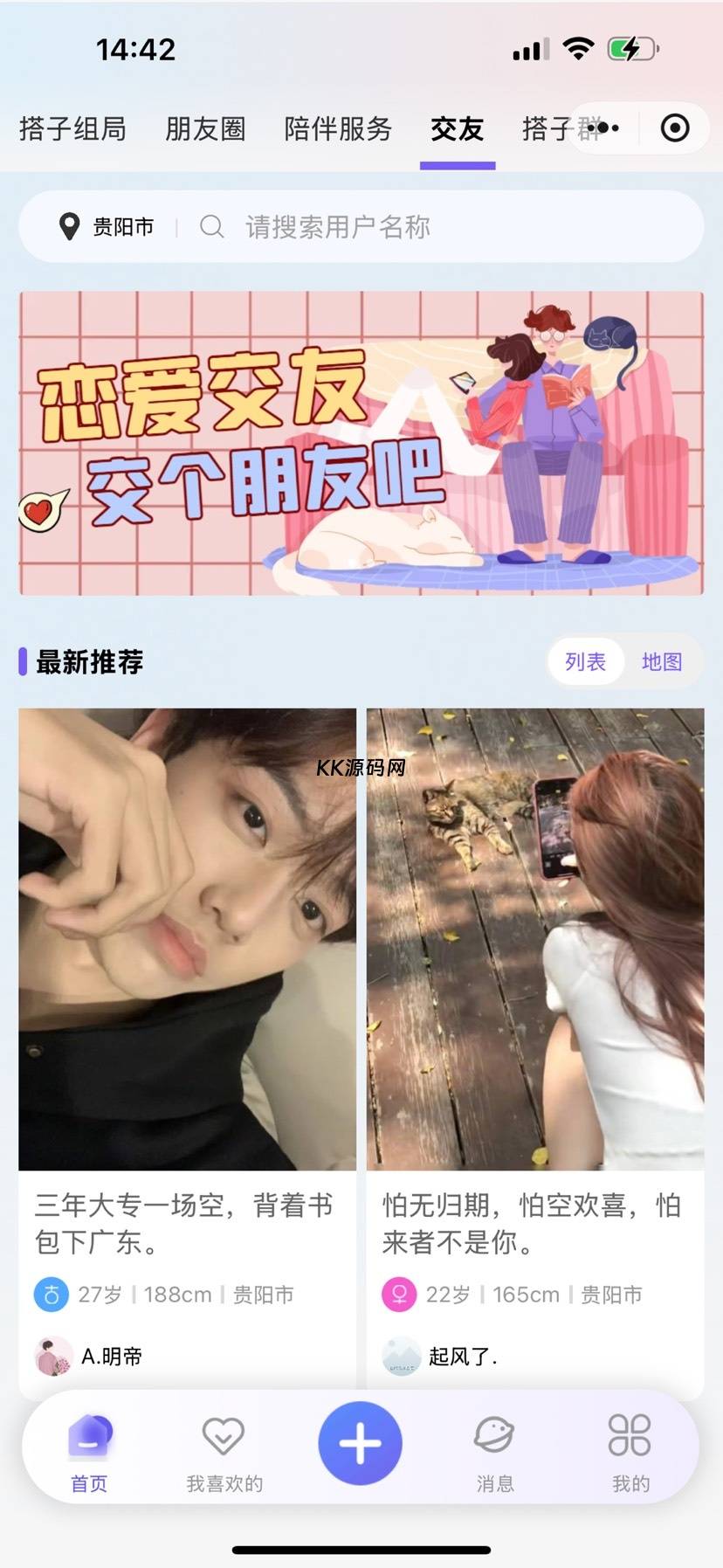Open the 恋爱交友 banner
This screenshot has height=1568, width=723.
[361, 443]
